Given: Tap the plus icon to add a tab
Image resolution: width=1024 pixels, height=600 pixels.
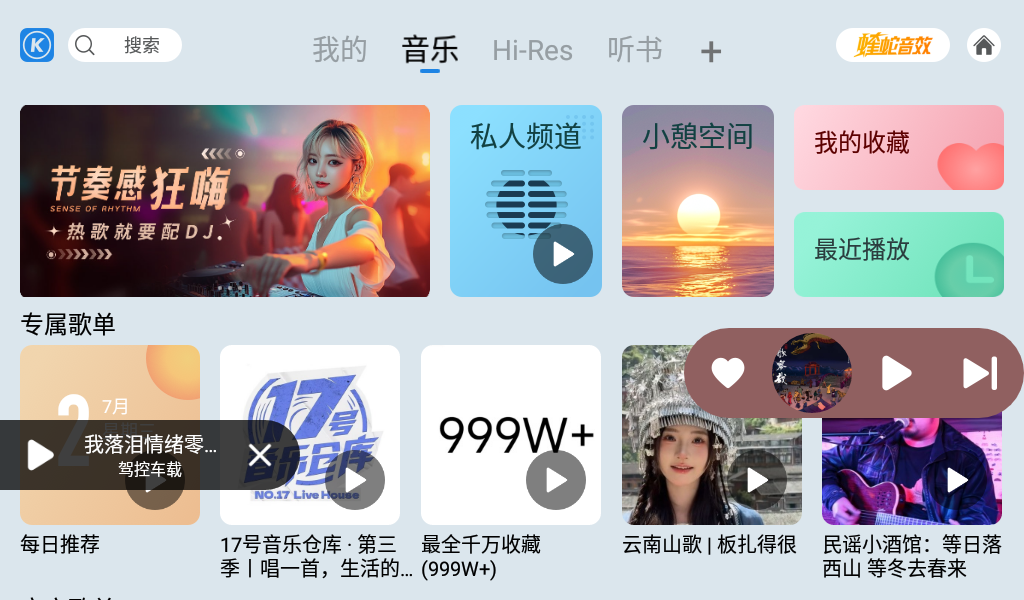Looking at the screenshot, I should pyautogui.click(x=711, y=52).
